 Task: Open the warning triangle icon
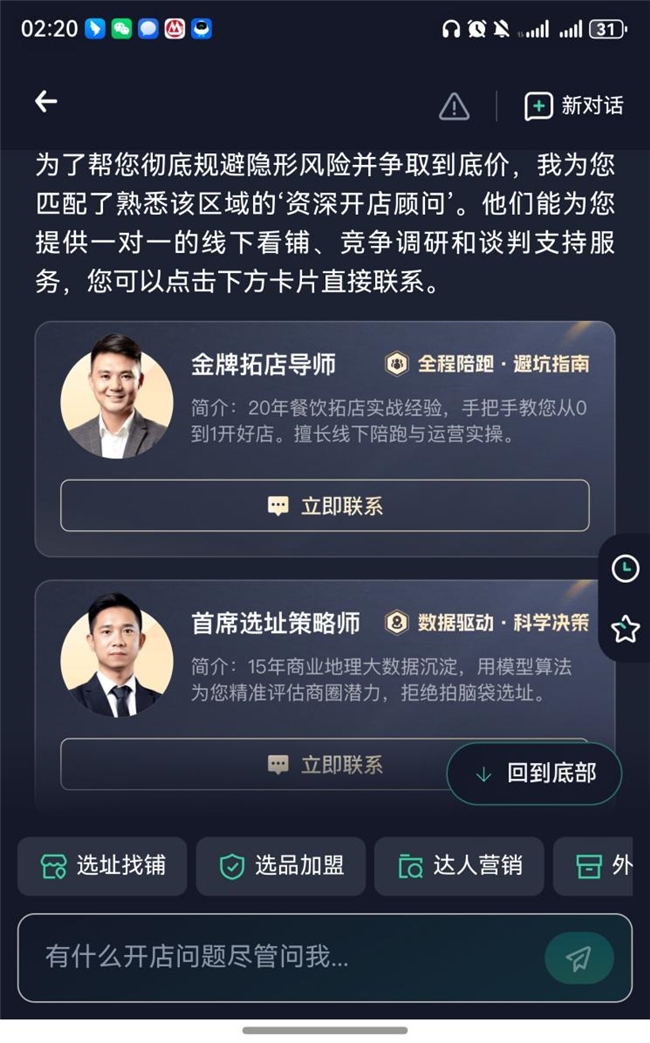(454, 106)
